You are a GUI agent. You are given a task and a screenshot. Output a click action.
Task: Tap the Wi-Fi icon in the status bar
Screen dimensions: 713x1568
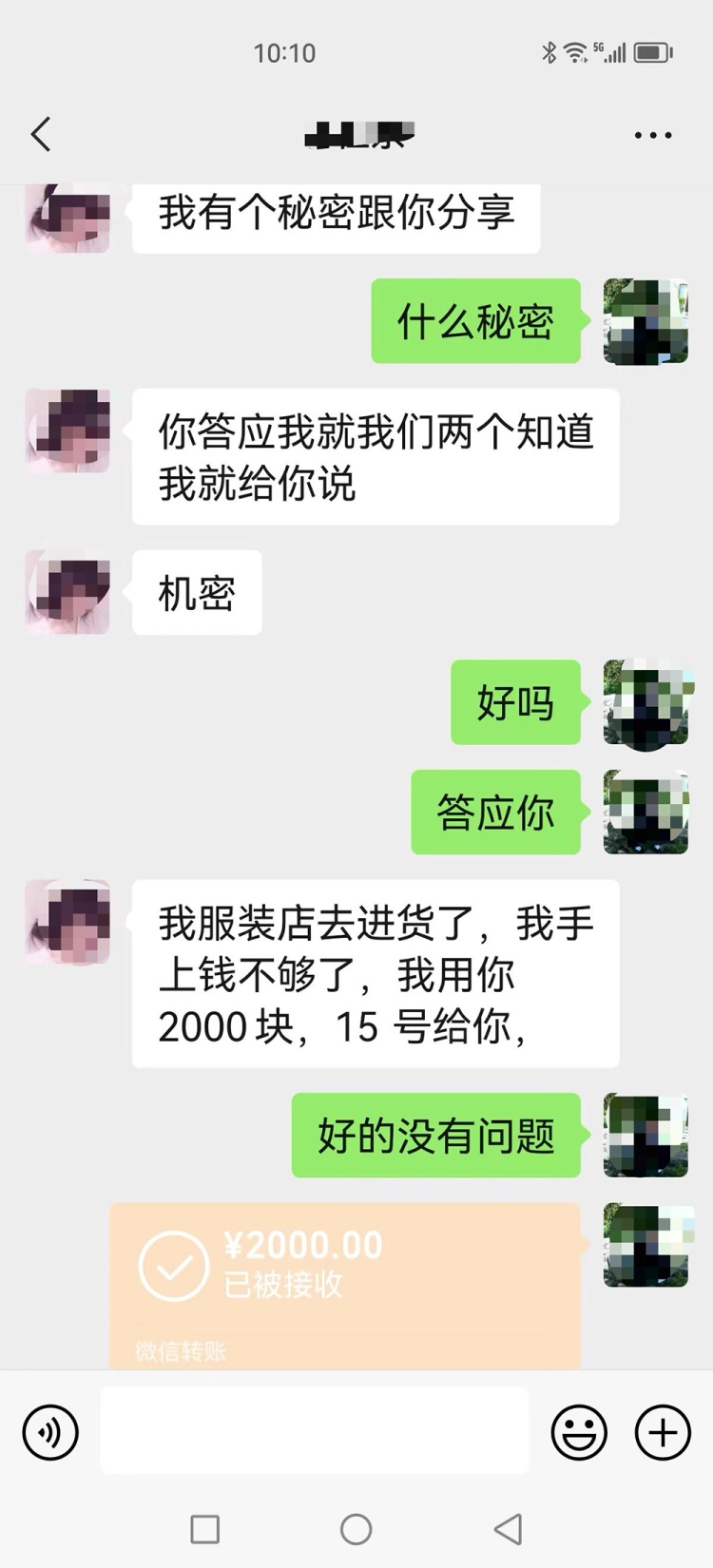click(573, 52)
